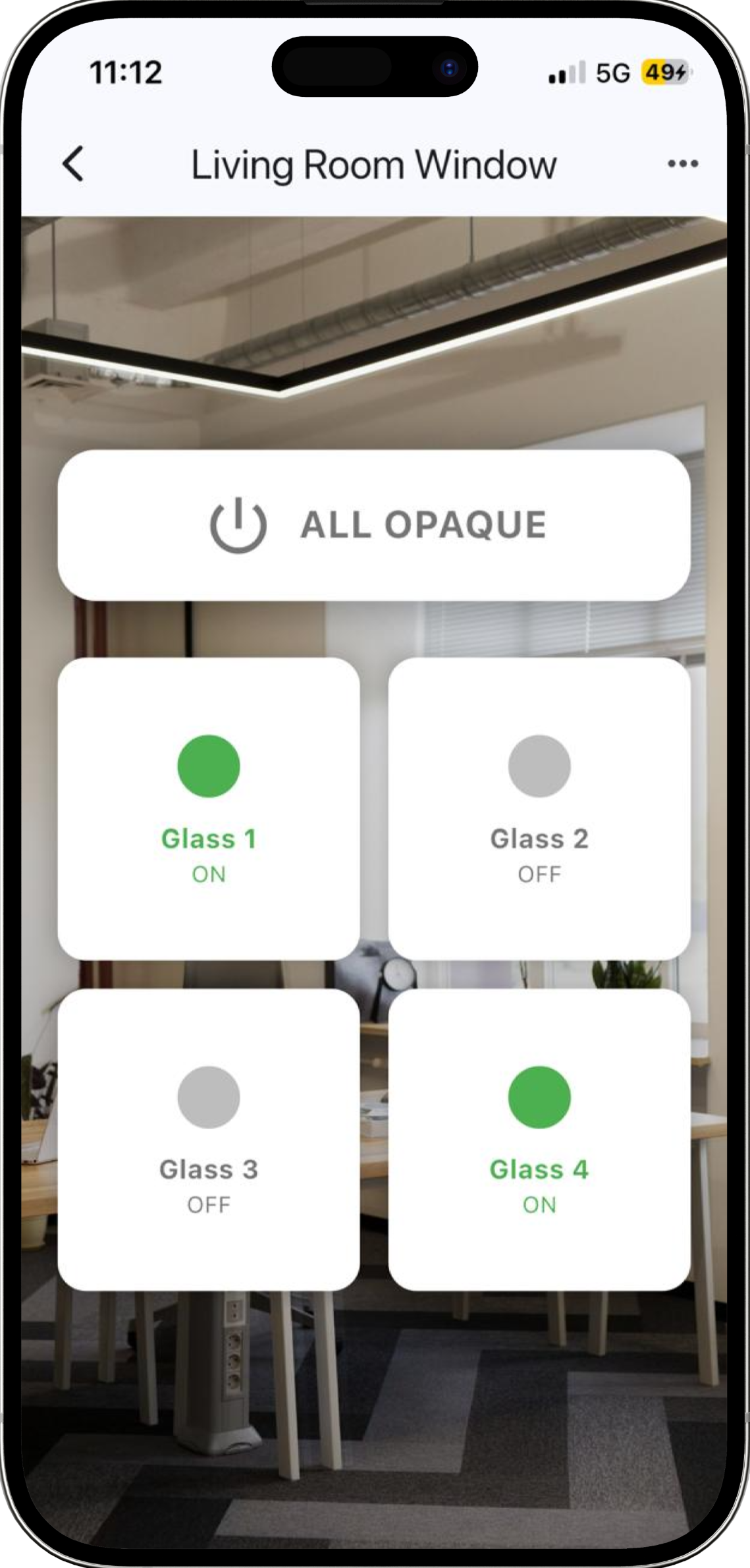The height and width of the screenshot is (1568, 750).
Task: Turn off Glass 1
Action: [x=209, y=808]
